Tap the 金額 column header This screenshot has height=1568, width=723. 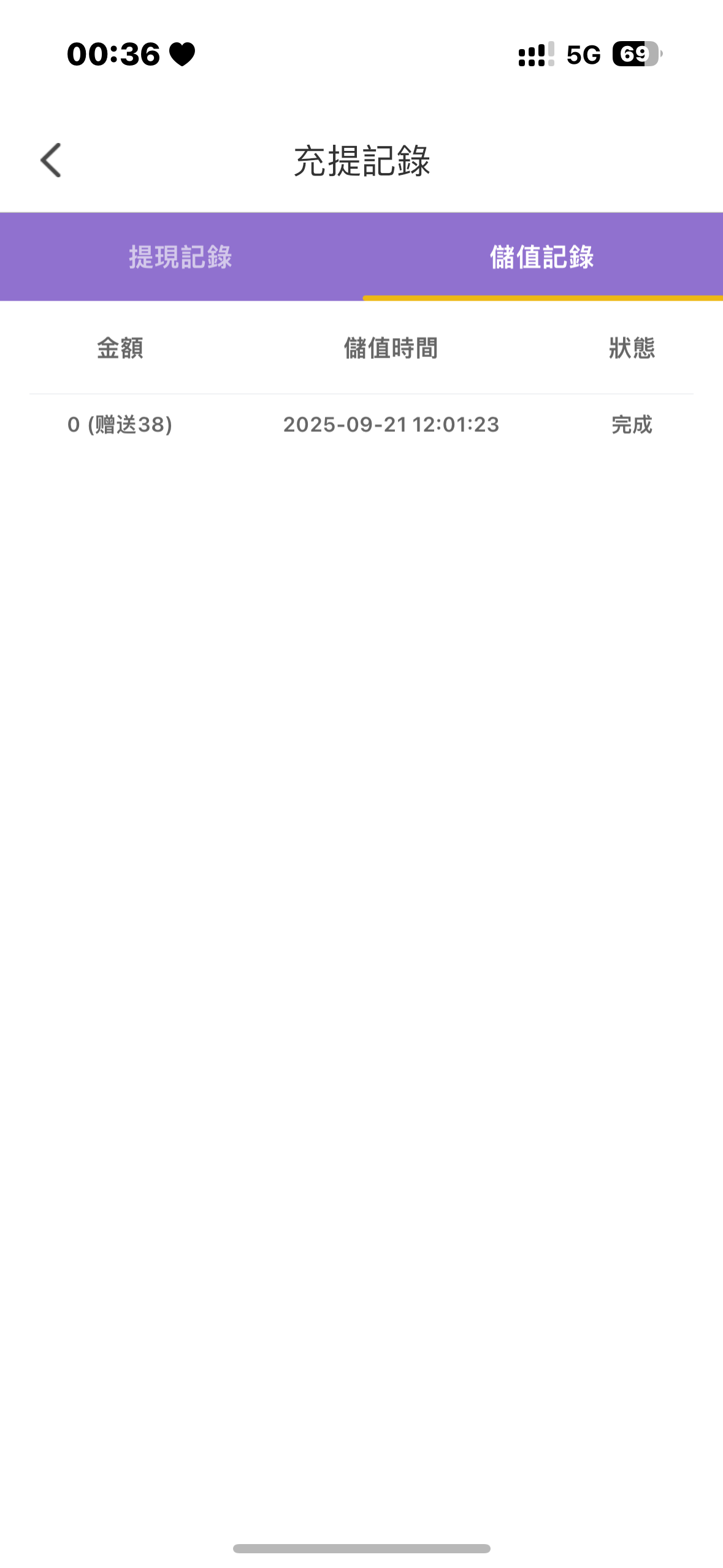120,348
